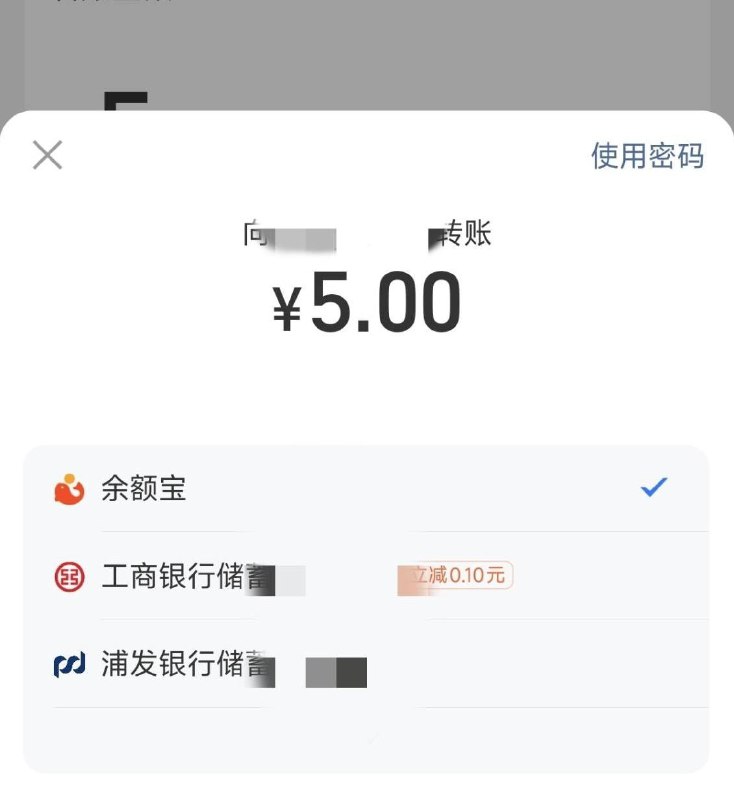Open the 使用密码 password option
Image resolution: width=734 pixels, height=800 pixels.
click(648, 154)
